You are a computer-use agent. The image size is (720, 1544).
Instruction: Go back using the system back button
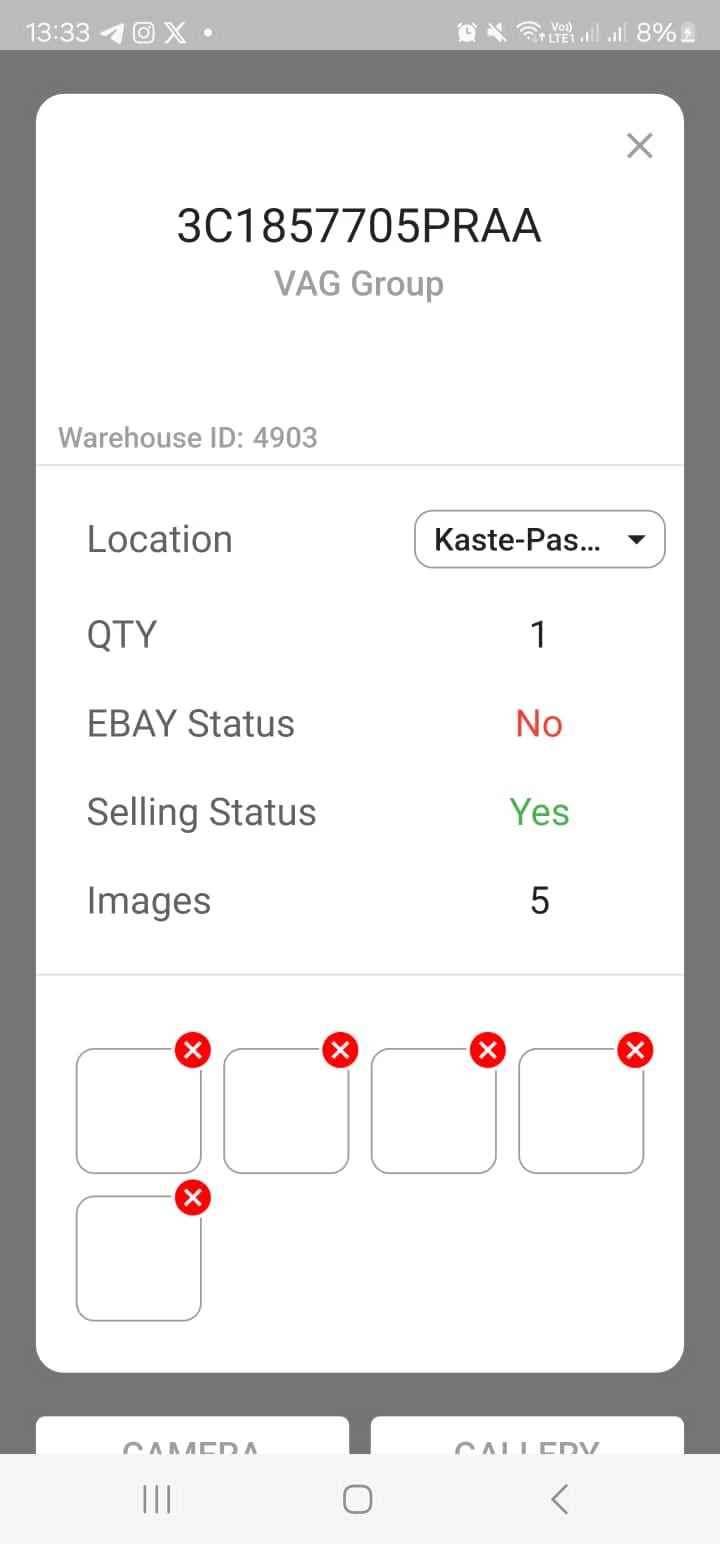click(x=559, y=1499)
